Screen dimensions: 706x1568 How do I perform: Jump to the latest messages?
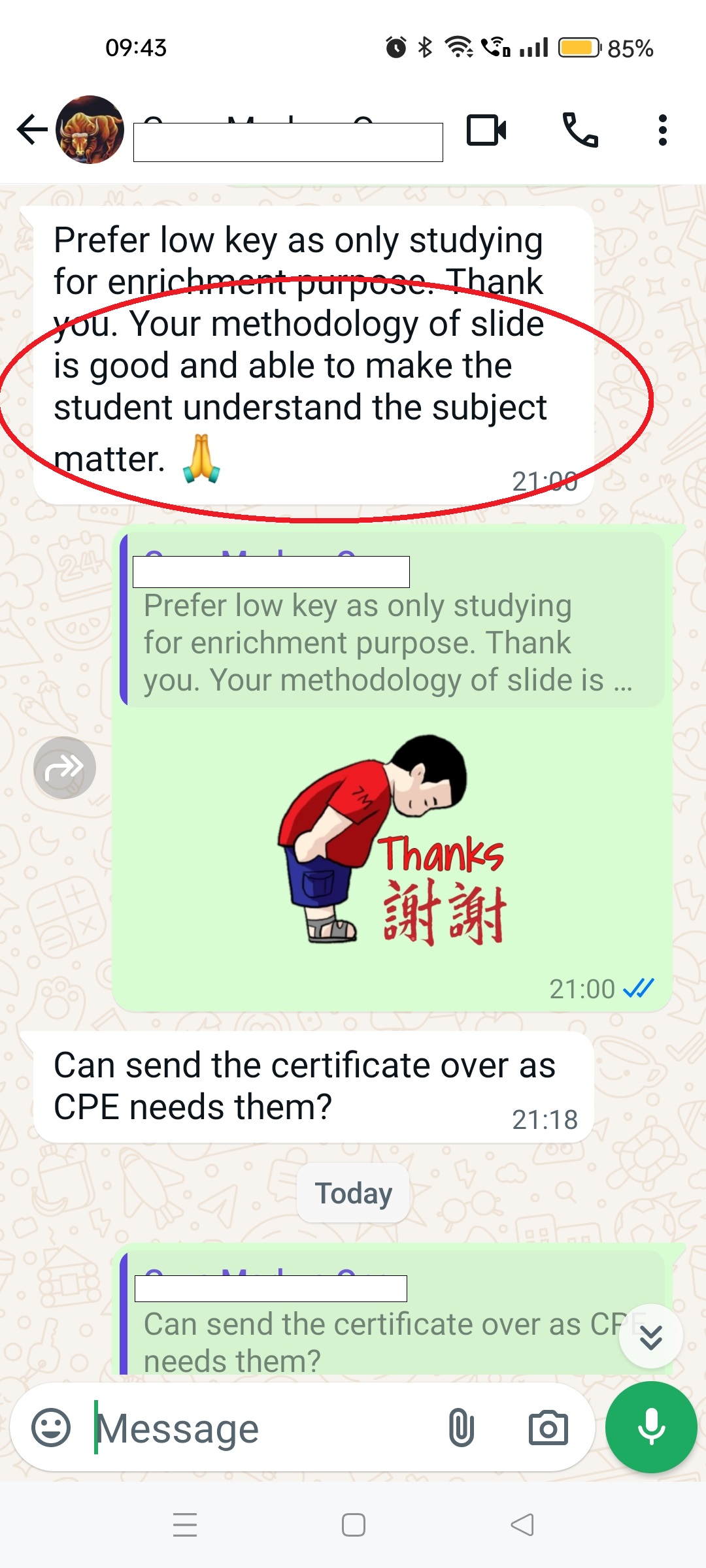point(651,1337)
